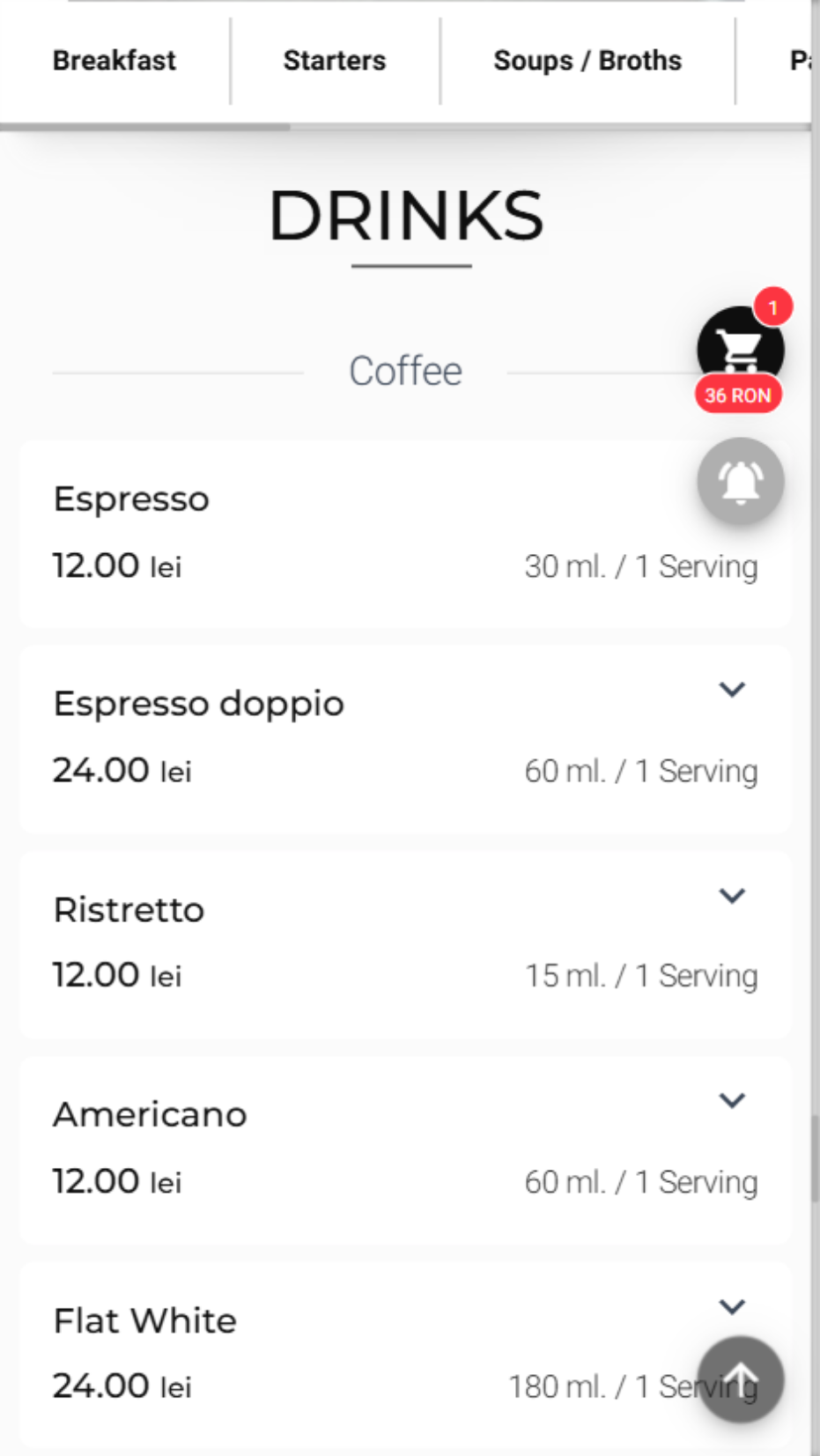Open the 36 RON cart total badge

(x=738, y=395)
